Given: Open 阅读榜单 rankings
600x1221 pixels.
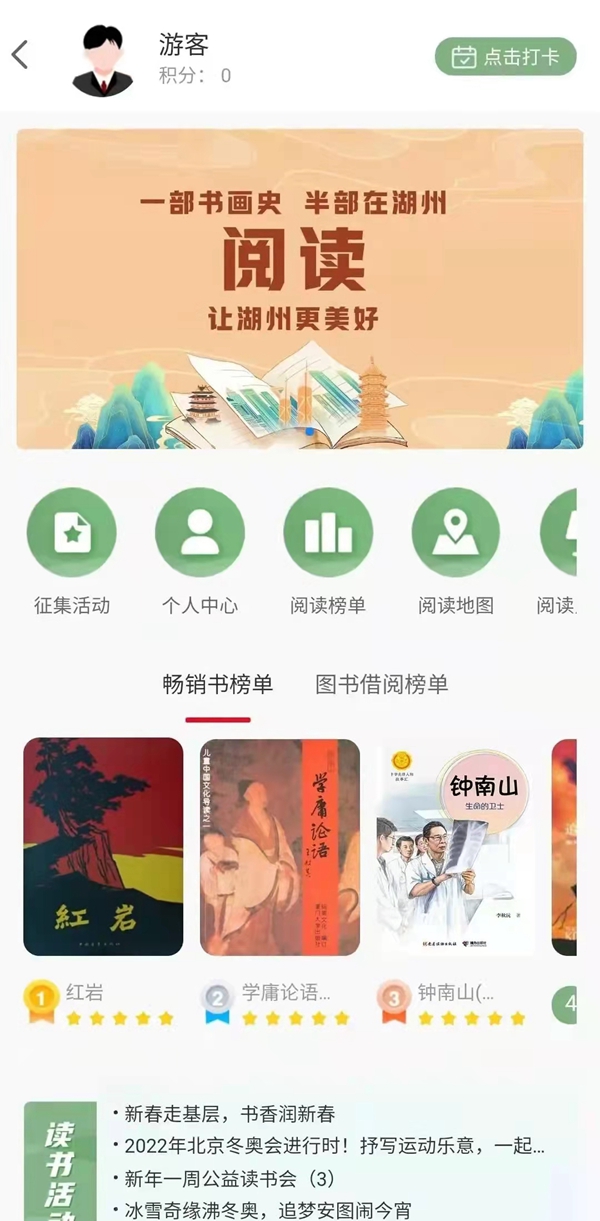Looking at the screenshot, I should 328,533.
